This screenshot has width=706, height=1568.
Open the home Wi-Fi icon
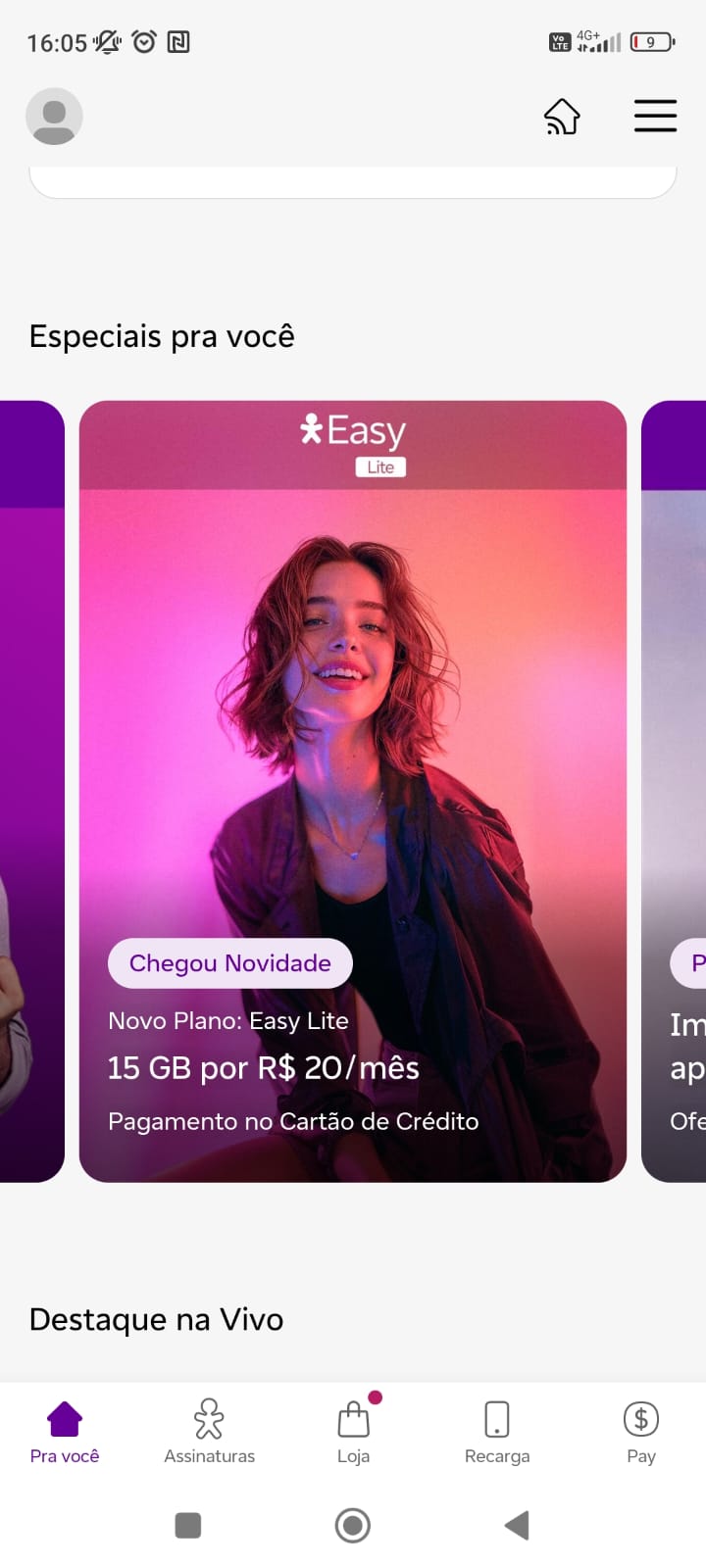(x=562, y=117)
